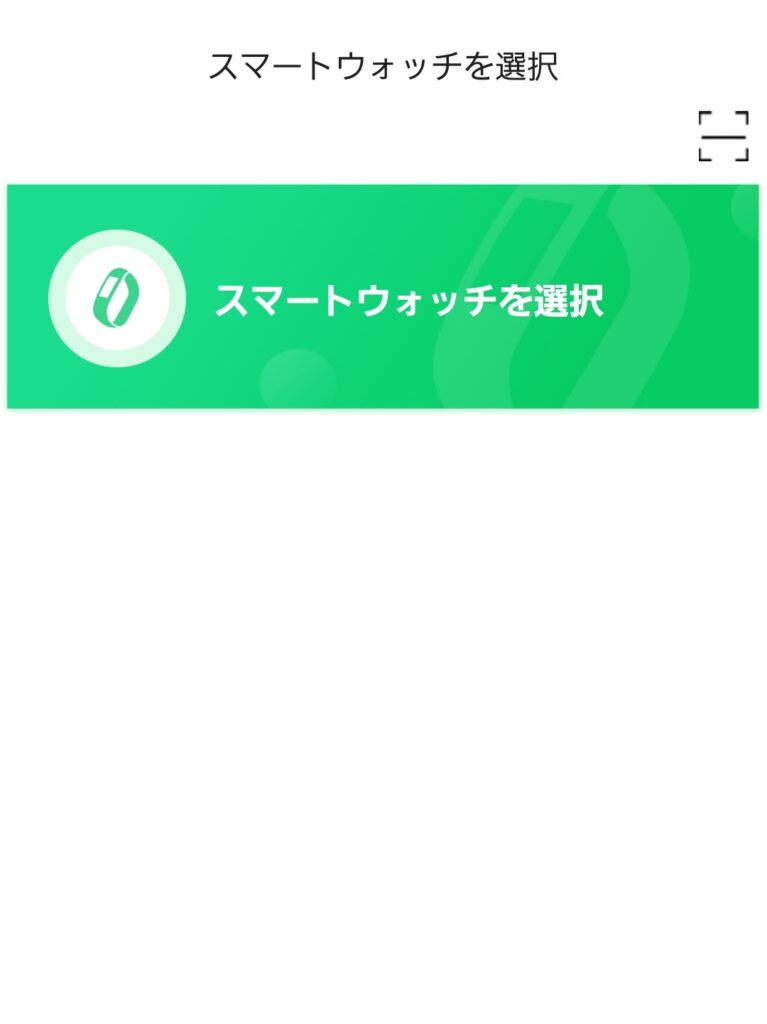Tap the green スマートウォッチを選択 banner
This screenshot has height=1024, width=767.
383,297
